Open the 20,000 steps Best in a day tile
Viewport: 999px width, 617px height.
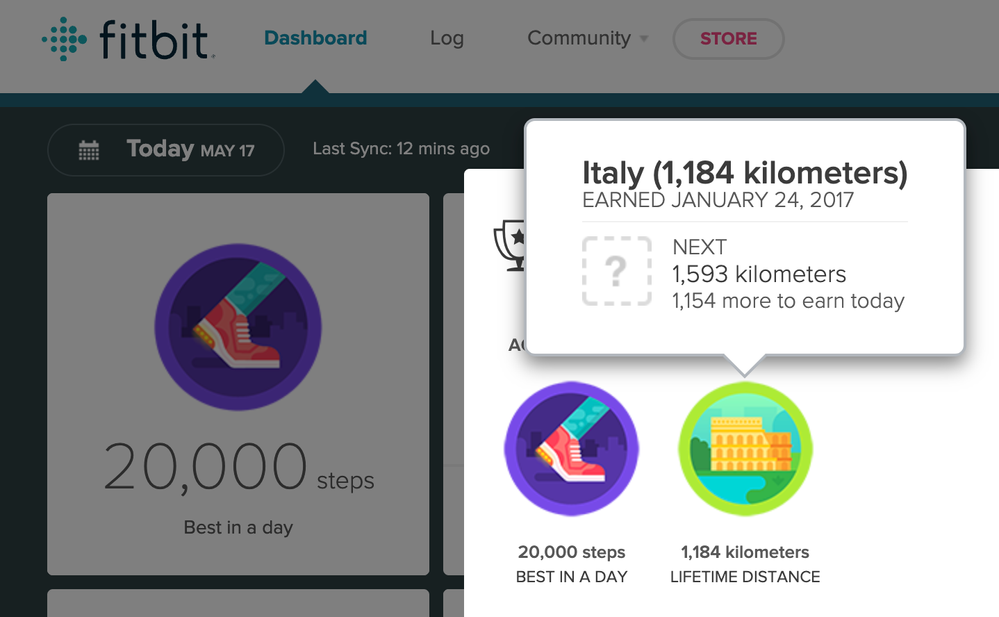click(x=238, y=384)
